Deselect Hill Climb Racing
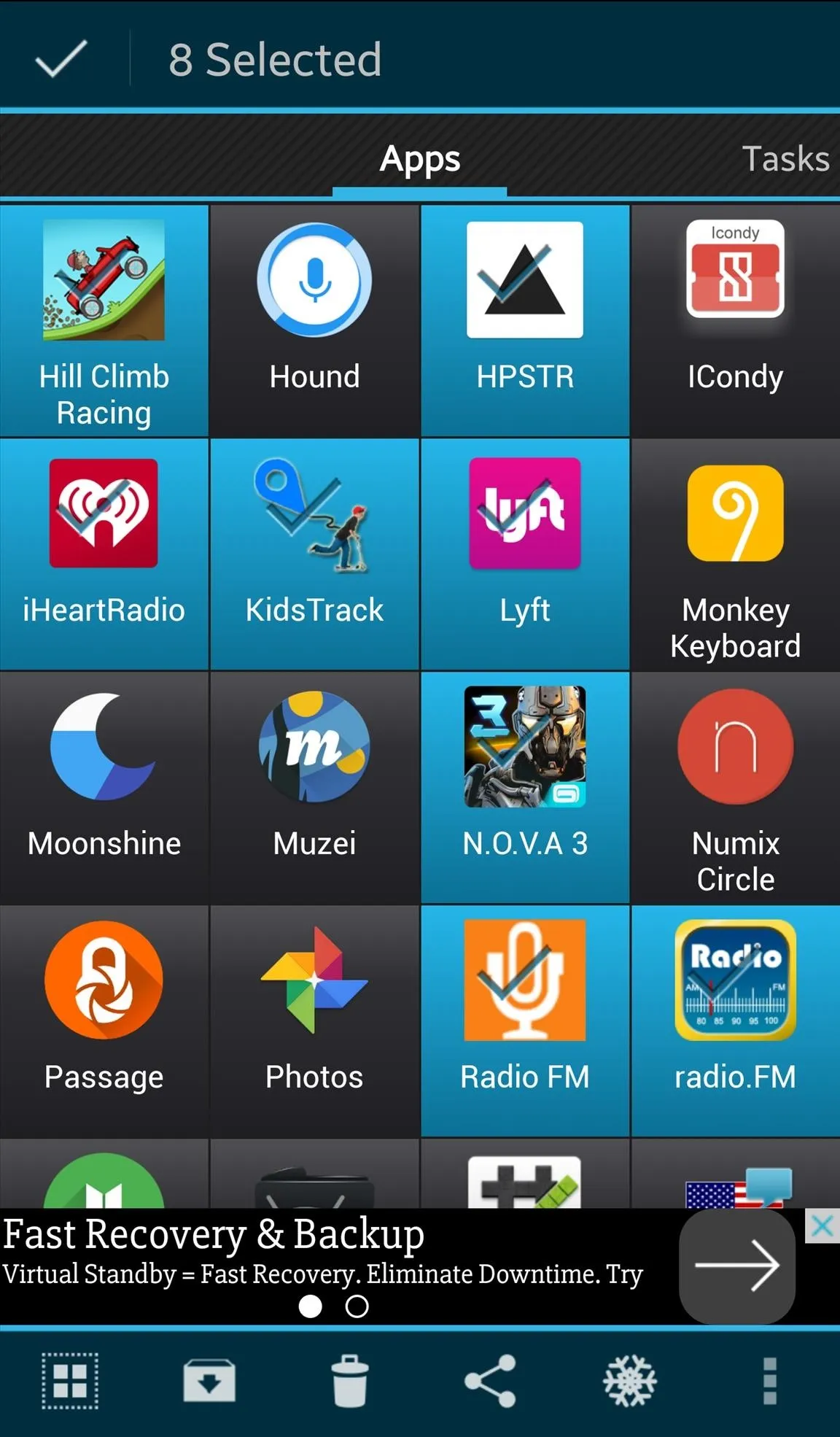Image resolution: width=840 pixels, height=1437 pixels. point(104,321)
